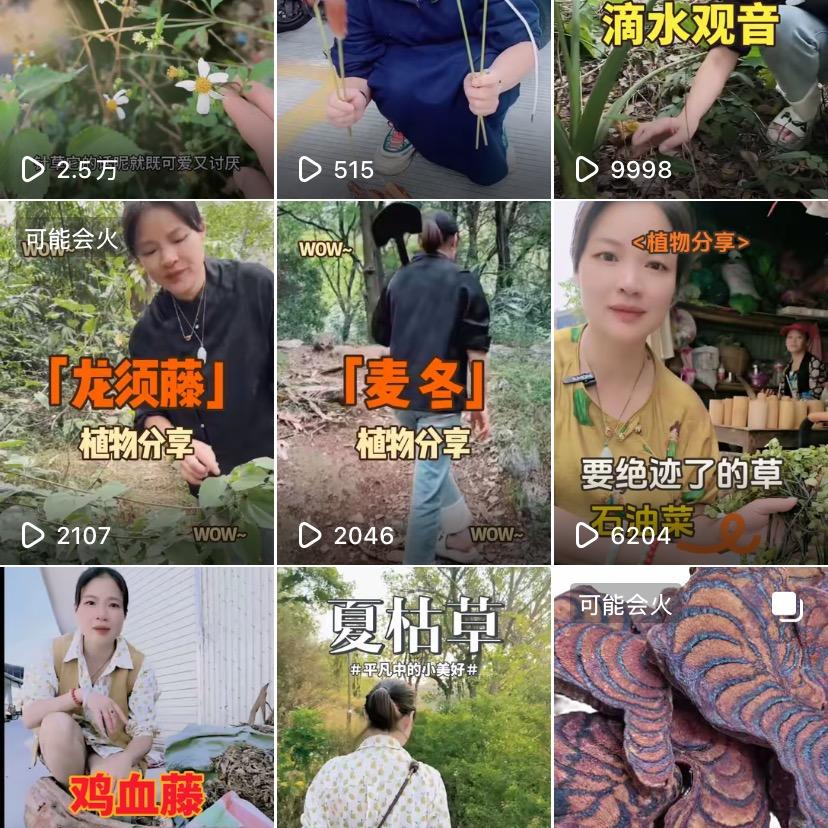Watch the 石油菜 video with 6204 plays
The width and height of the screenshot is (828, 828).
[x=690, y=382]
